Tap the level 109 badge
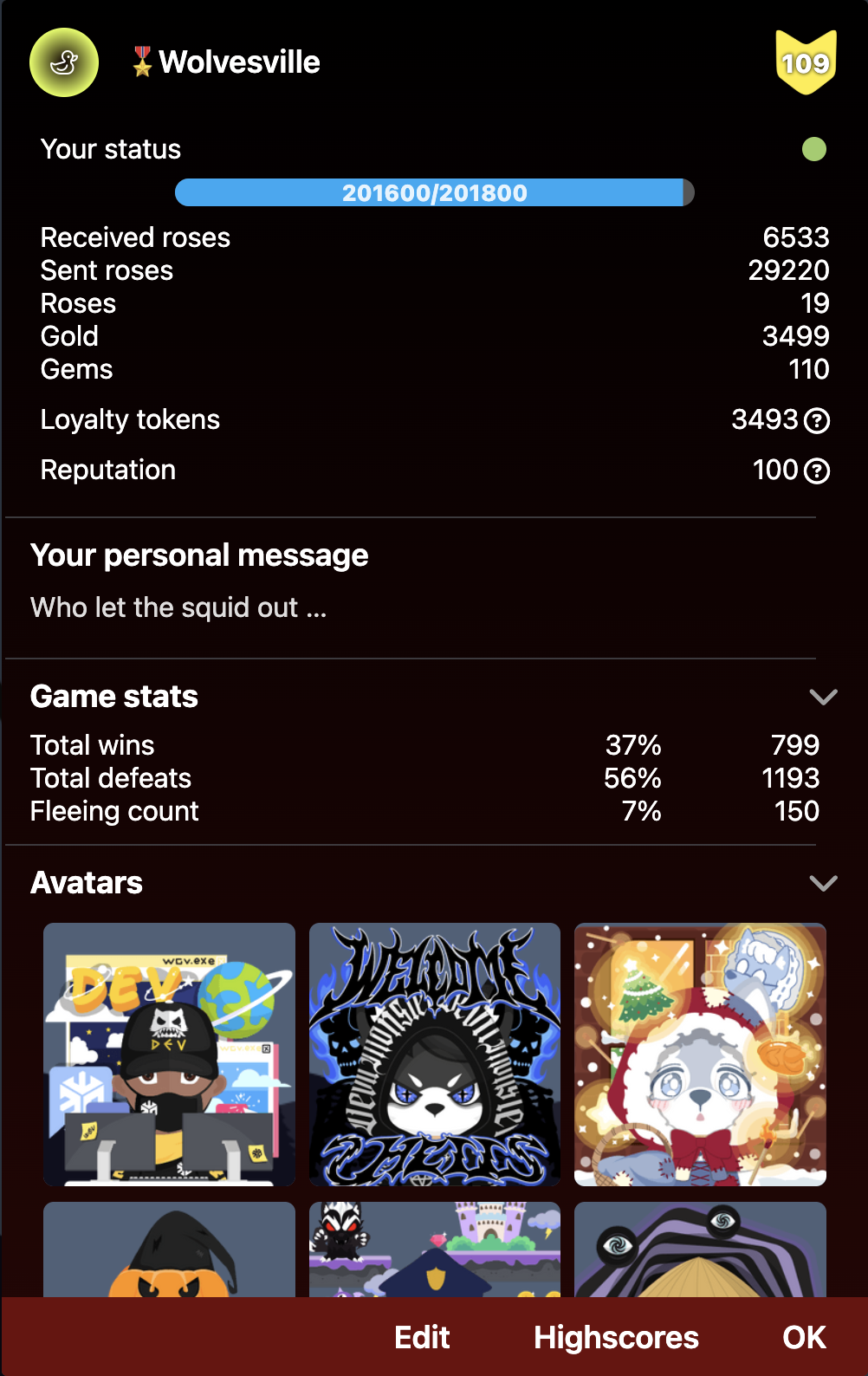This screenshot has height=1376, width=868. pyautogui.click(x=806, y=62)
